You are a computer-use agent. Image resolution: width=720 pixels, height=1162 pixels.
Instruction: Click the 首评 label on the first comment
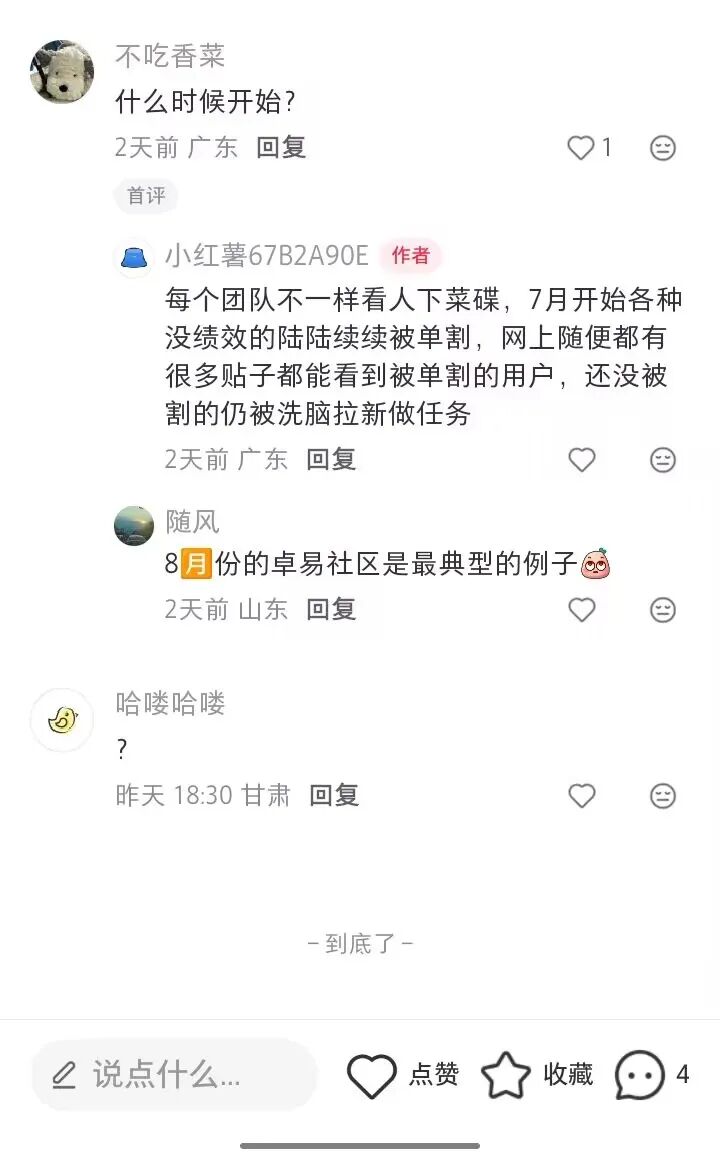pos(146,196)
